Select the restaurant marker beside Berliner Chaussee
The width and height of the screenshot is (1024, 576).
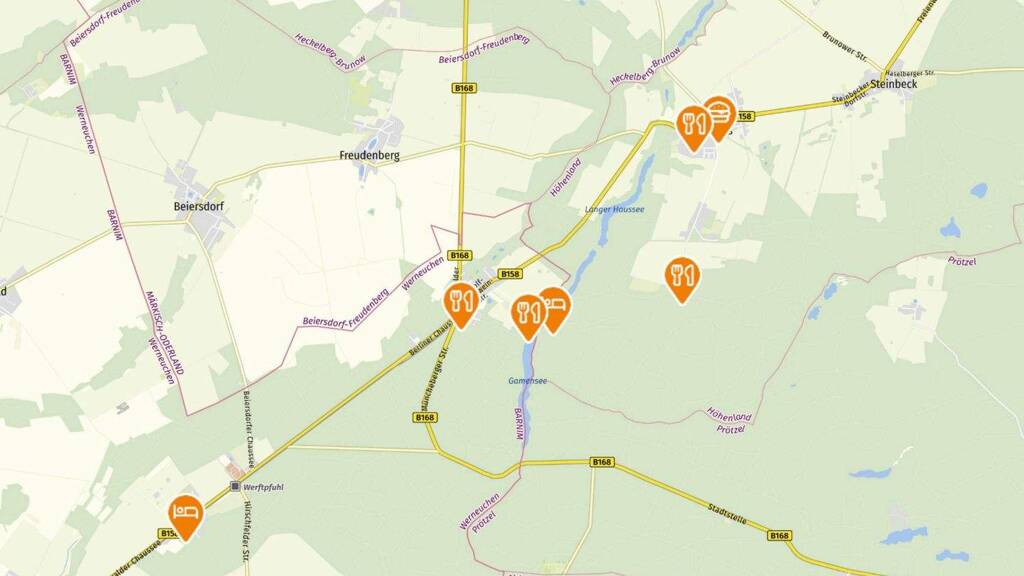(x=460, y=300)
